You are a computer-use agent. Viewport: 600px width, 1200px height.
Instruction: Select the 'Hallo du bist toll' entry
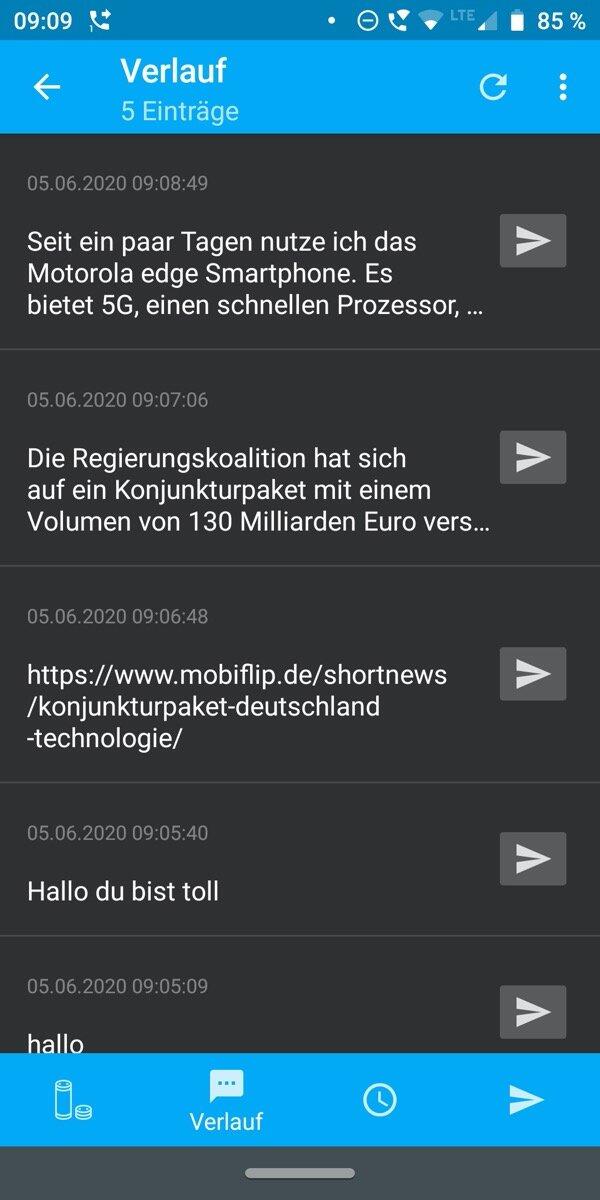tap(123, 890)
